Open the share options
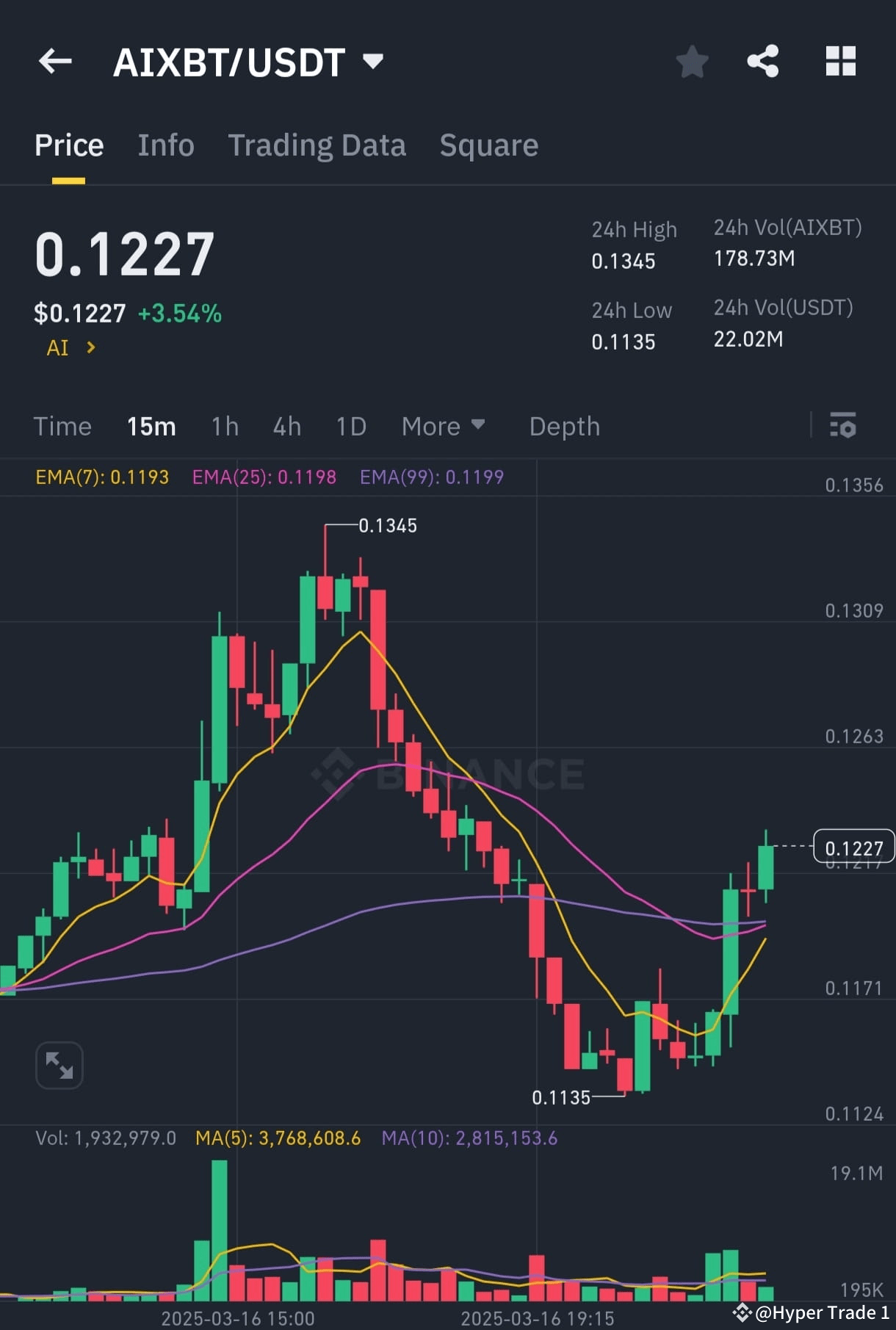The width and height of the screenshot is (896, 1330). point(763,62)
